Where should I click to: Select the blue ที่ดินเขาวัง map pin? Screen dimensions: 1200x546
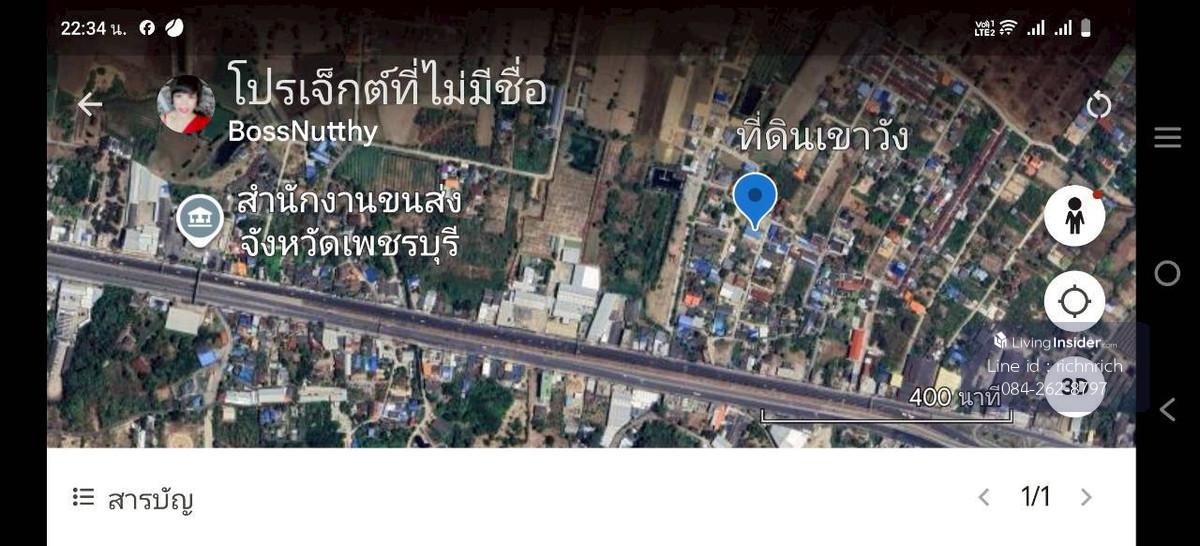click(755, 198)
